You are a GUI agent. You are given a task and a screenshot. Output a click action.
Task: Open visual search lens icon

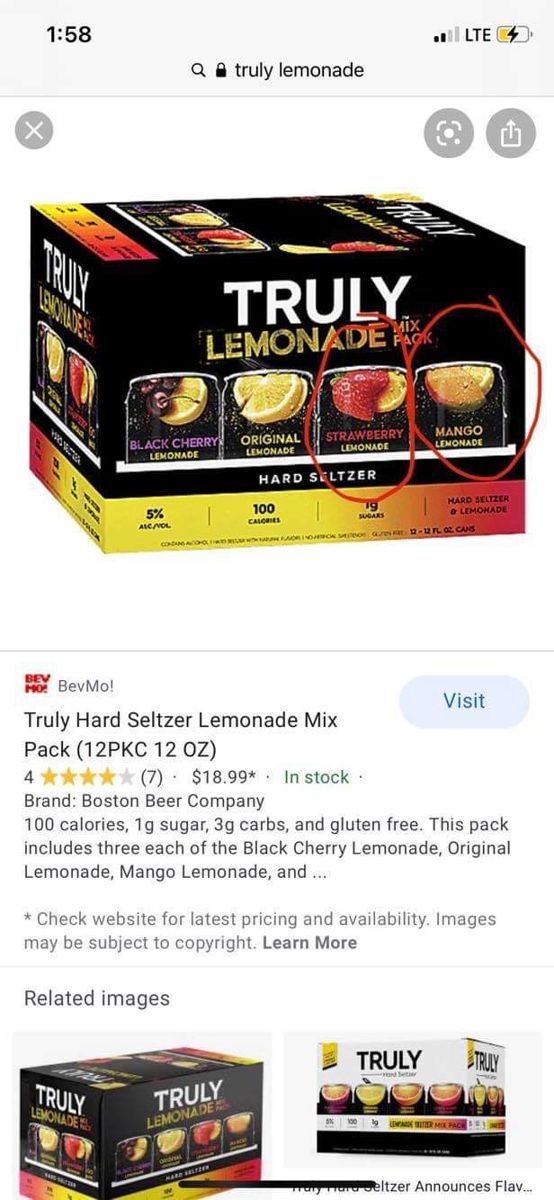pyautogui.click(x=448, y=133)
